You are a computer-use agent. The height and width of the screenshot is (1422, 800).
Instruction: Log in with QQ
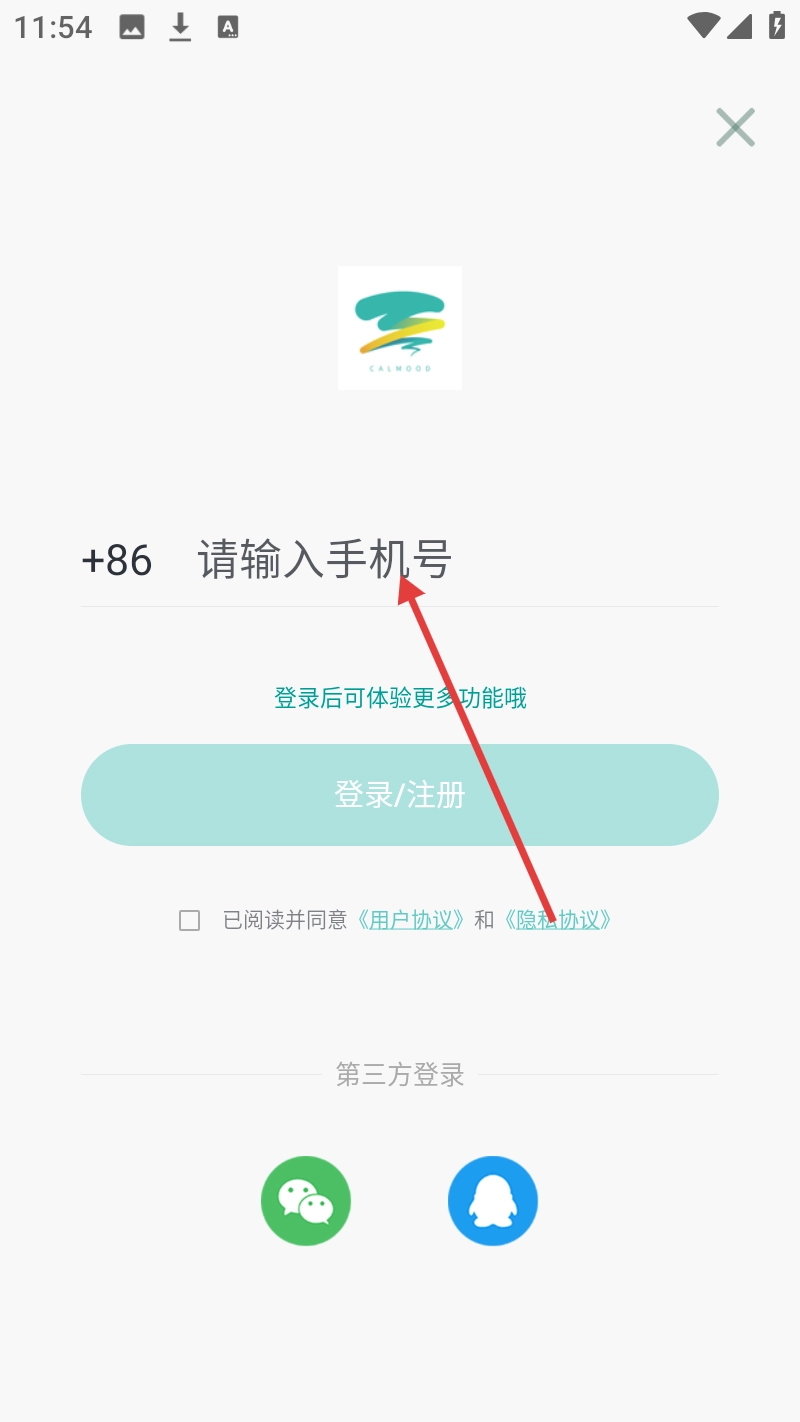coord(493,1200)
